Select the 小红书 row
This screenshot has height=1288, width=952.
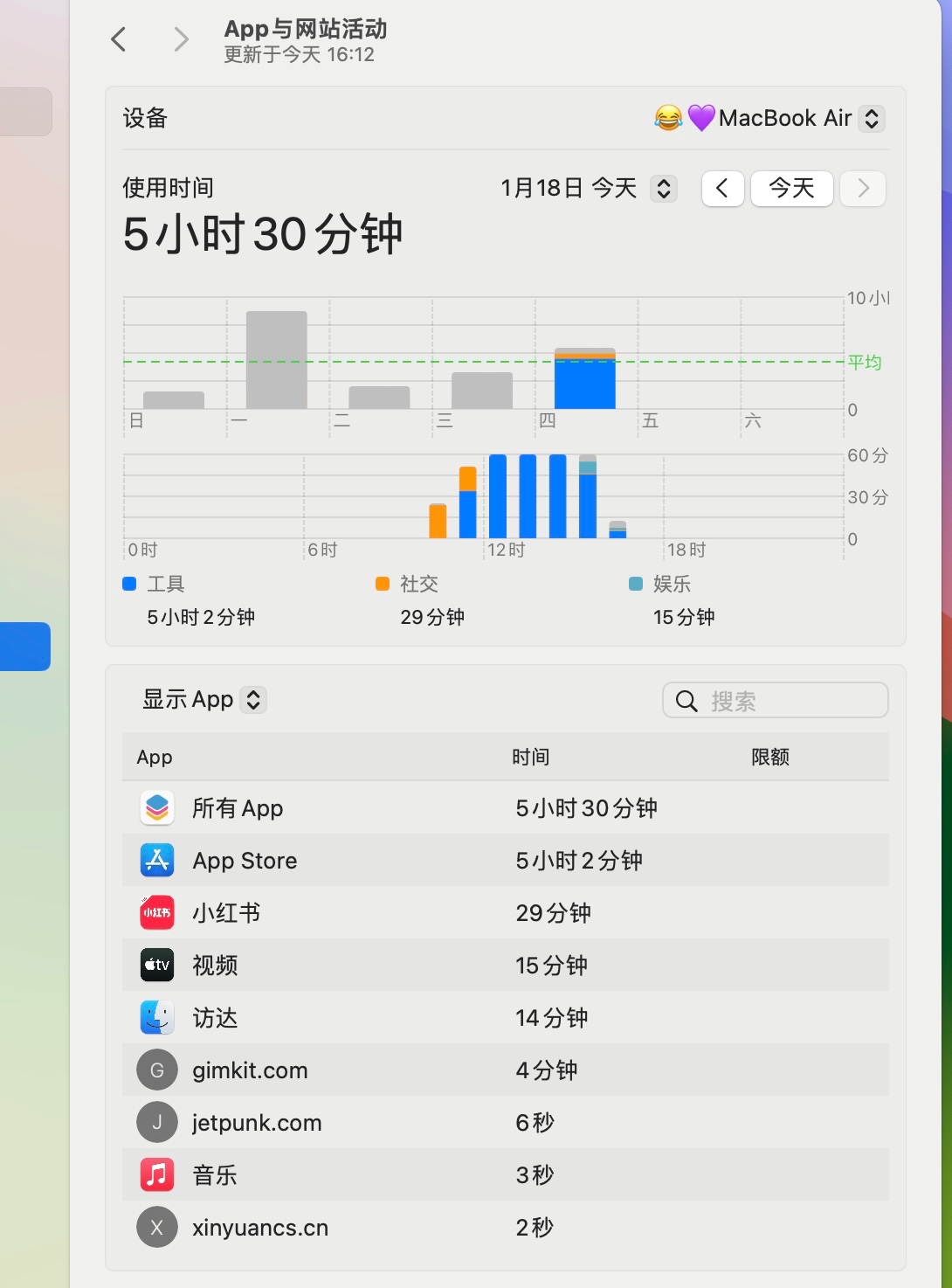pyautogui.click(x=505, y=913)
